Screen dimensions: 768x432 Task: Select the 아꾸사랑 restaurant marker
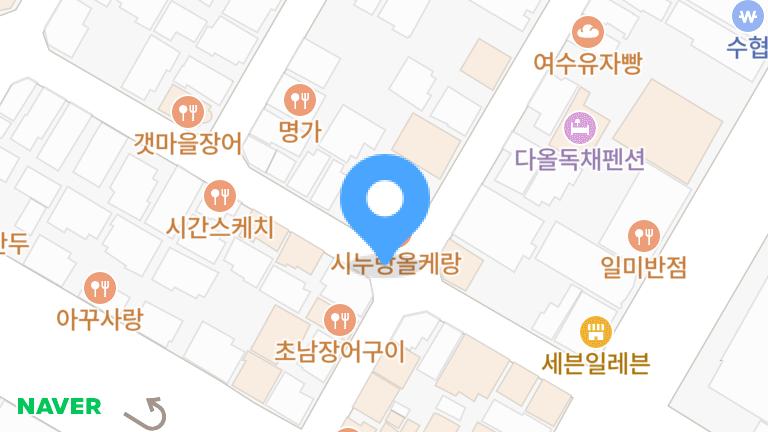(x=99, y=289)
